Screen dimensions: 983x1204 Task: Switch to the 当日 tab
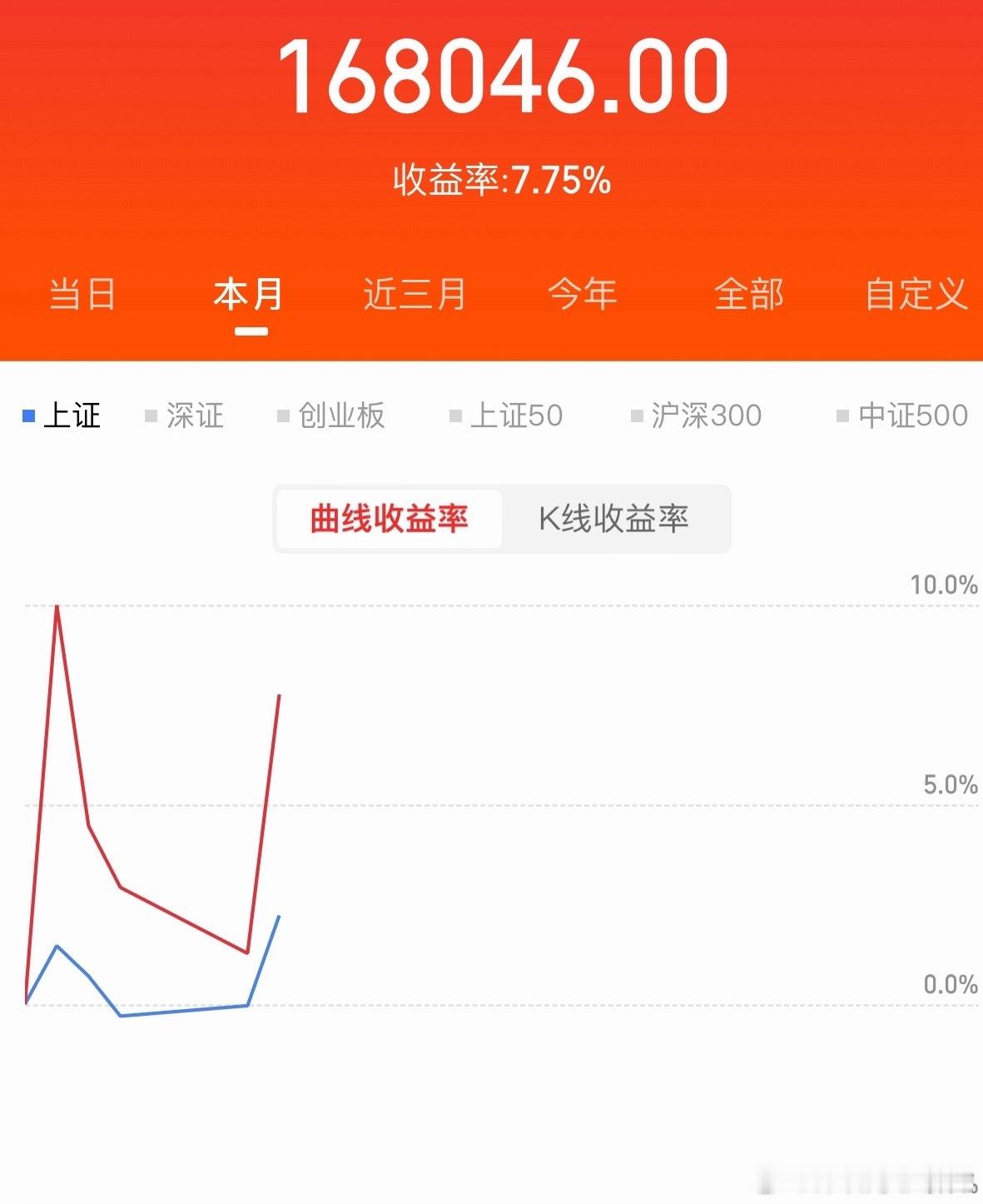[82, 295]
